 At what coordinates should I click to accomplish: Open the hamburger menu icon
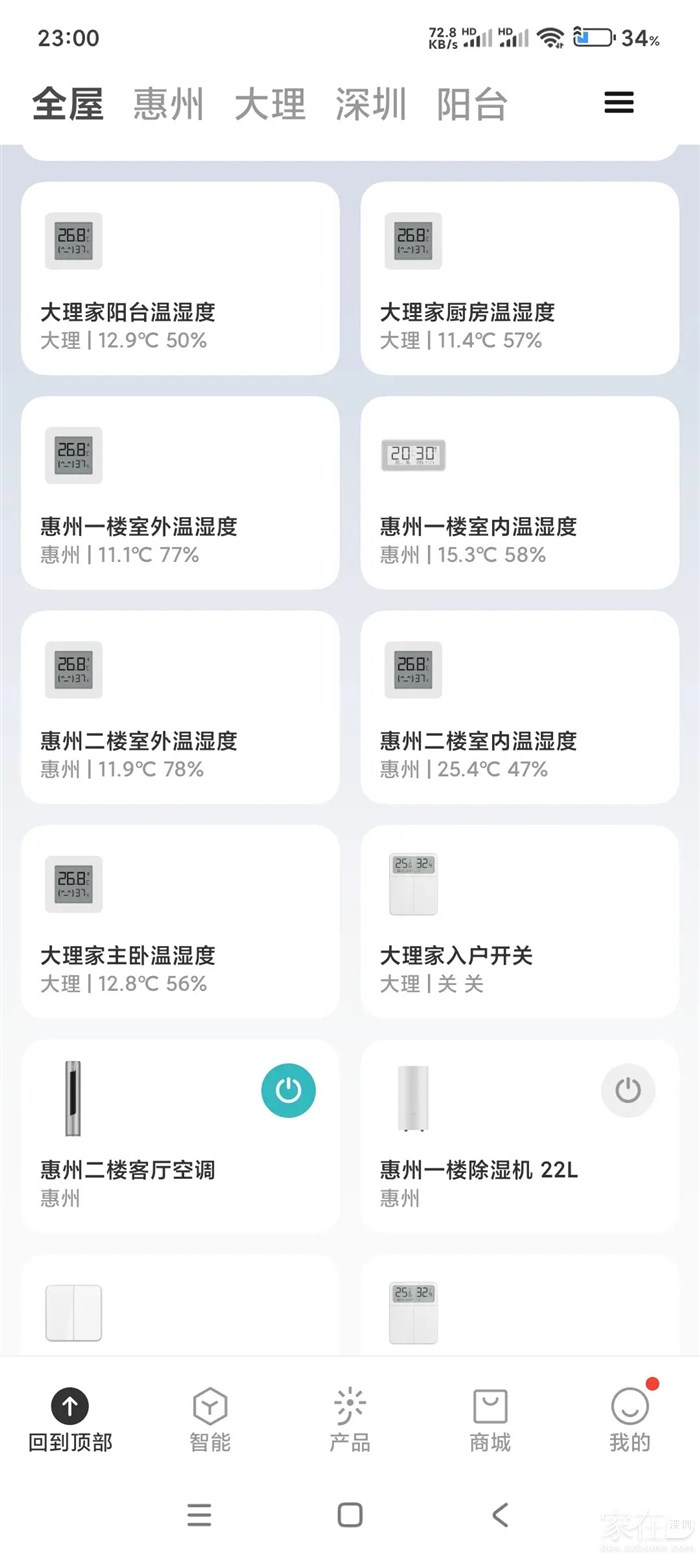pos(619,102)
